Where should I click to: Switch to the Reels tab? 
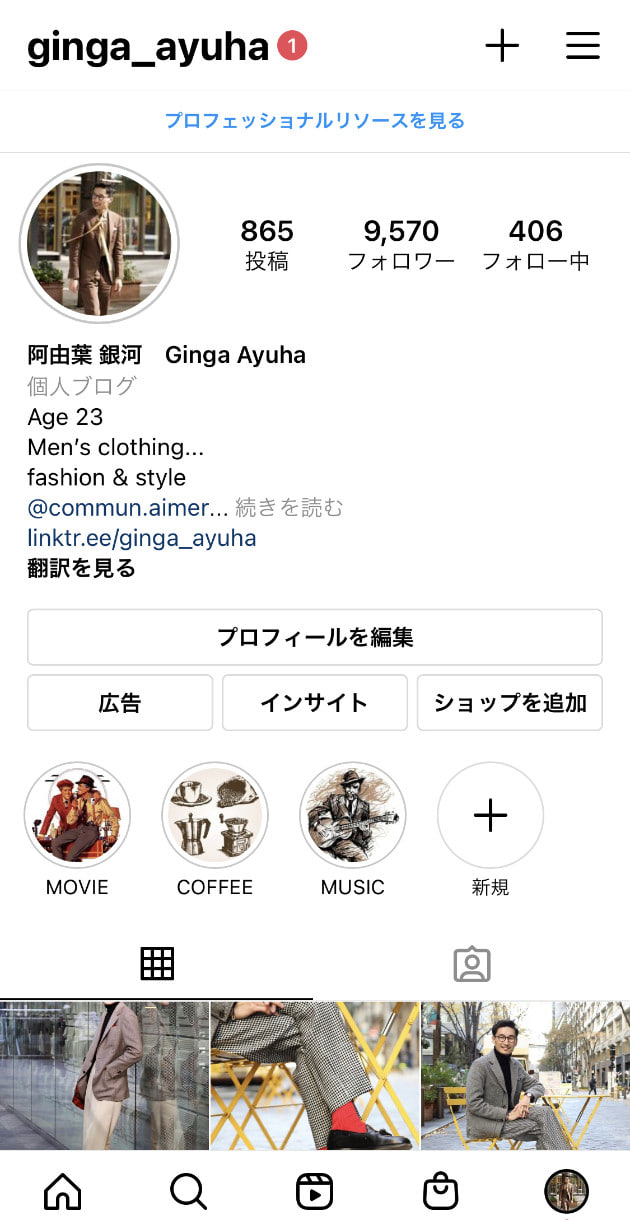[x=314, y=1191]
